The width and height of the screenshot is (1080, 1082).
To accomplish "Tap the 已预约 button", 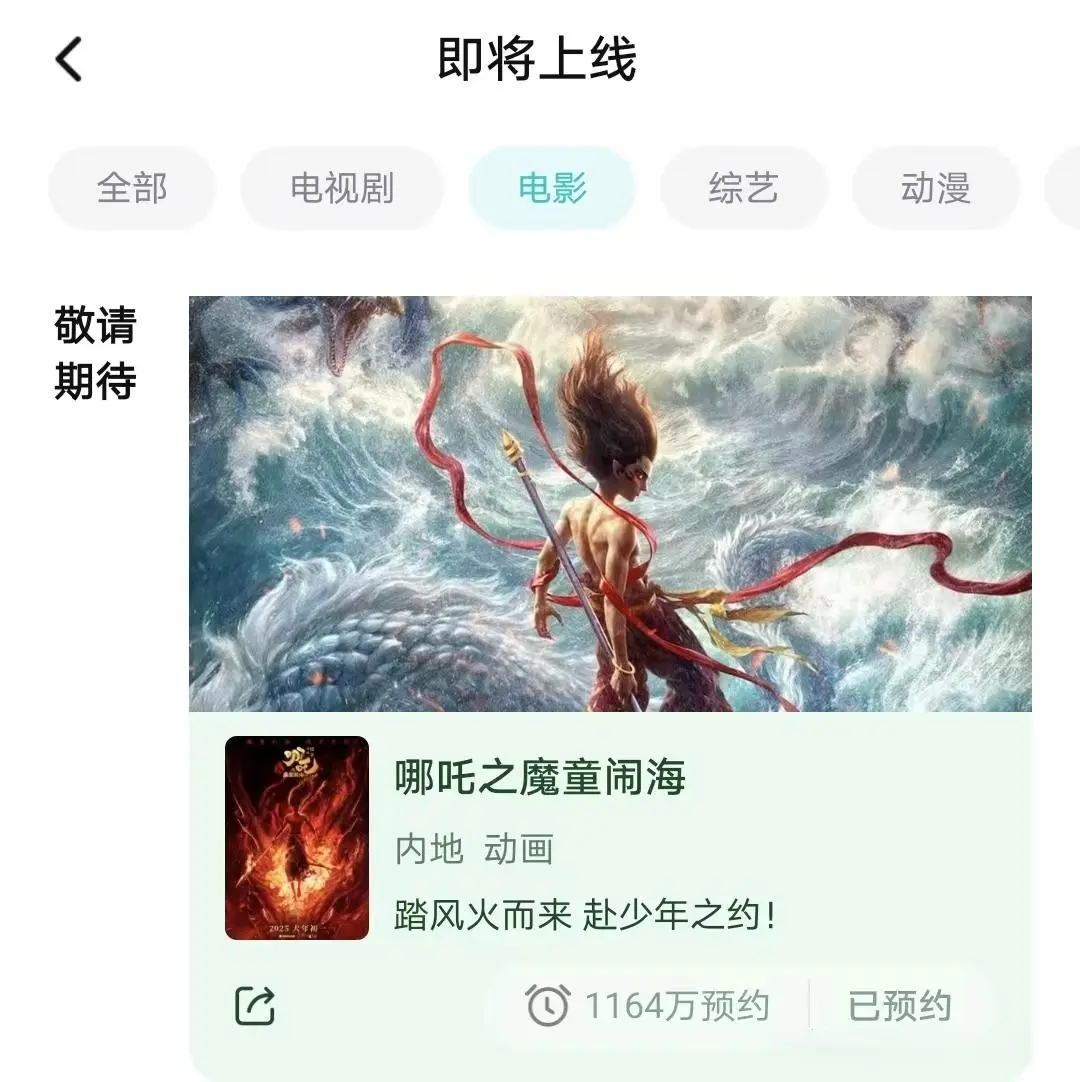I will click(899, 1006).
